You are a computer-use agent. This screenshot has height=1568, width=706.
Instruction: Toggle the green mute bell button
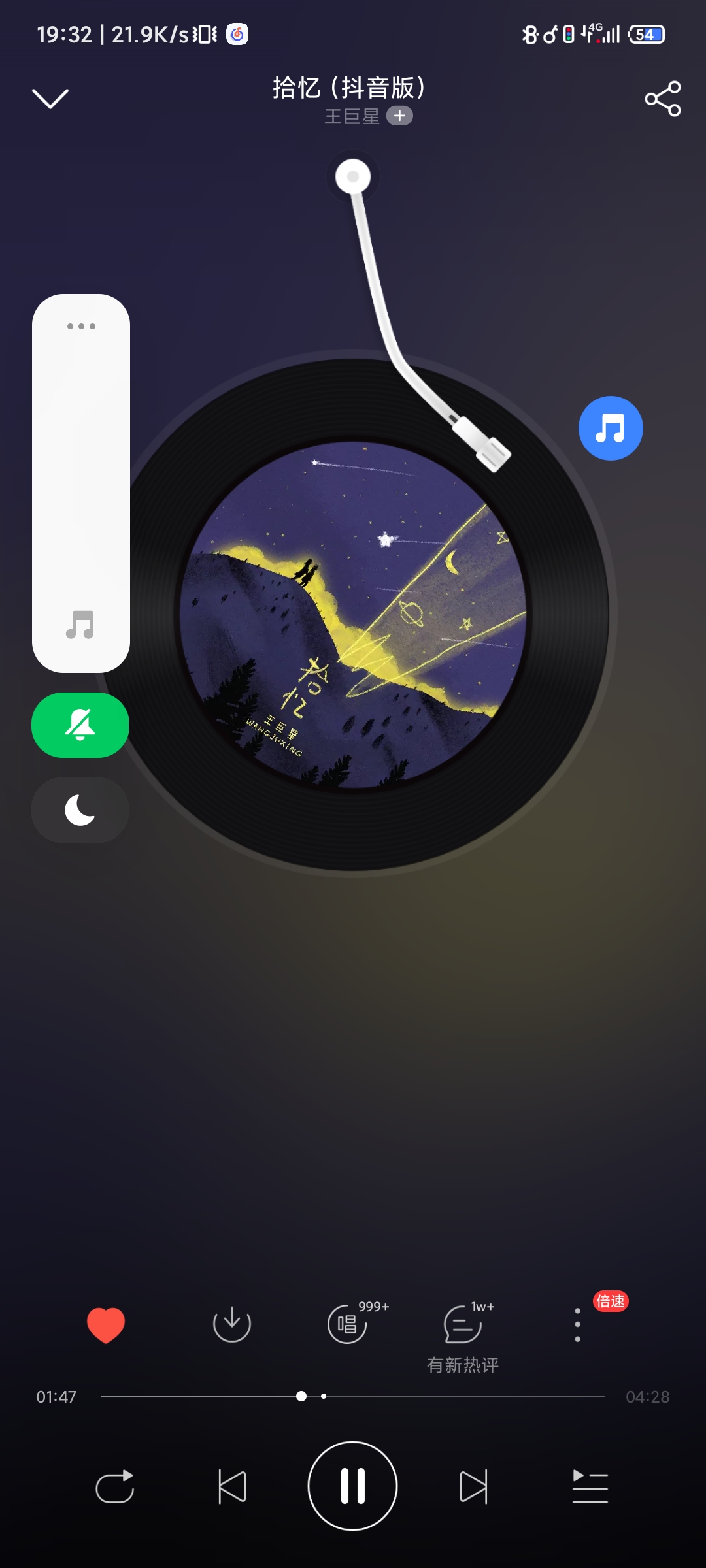(x=80, y=725)
